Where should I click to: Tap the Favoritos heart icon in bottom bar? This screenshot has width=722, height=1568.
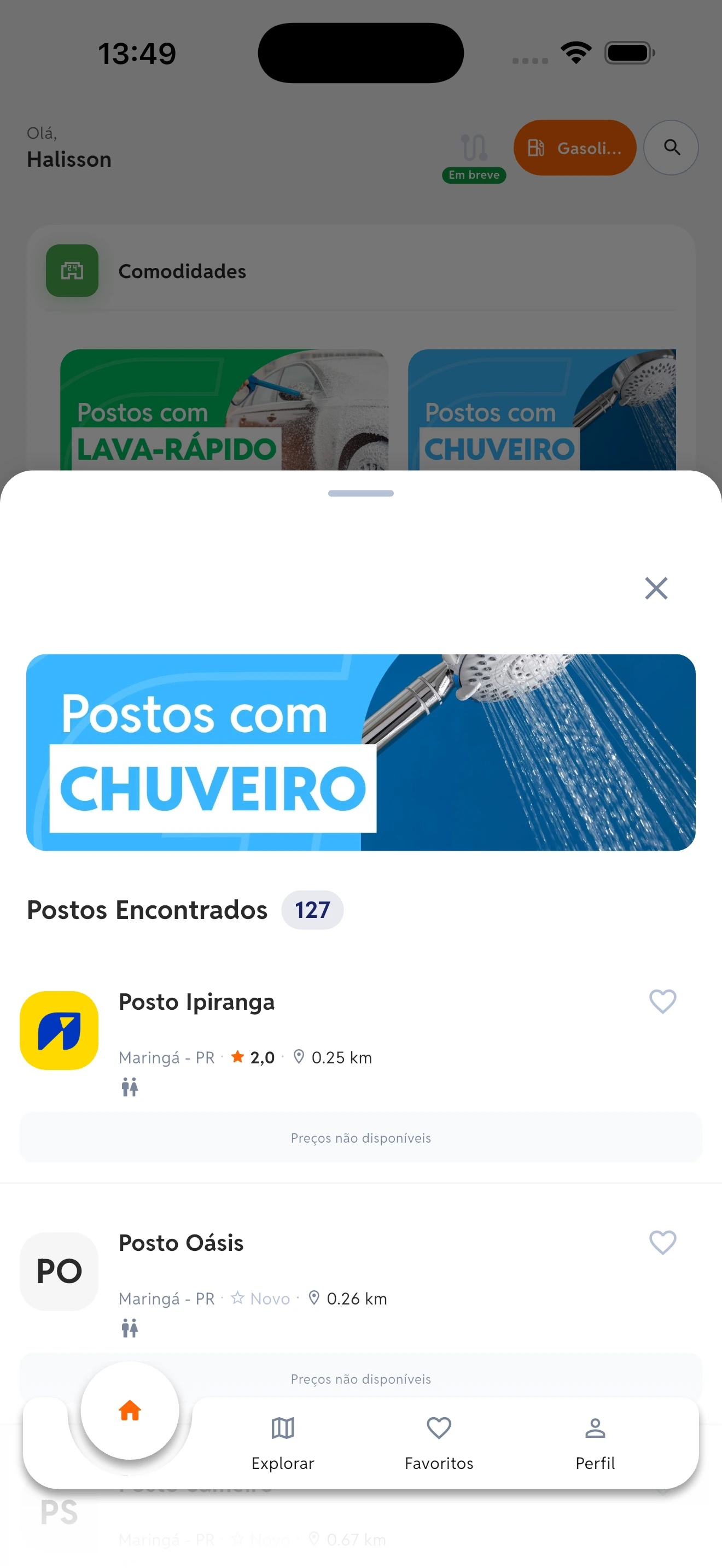click(x=438, y=1428)
